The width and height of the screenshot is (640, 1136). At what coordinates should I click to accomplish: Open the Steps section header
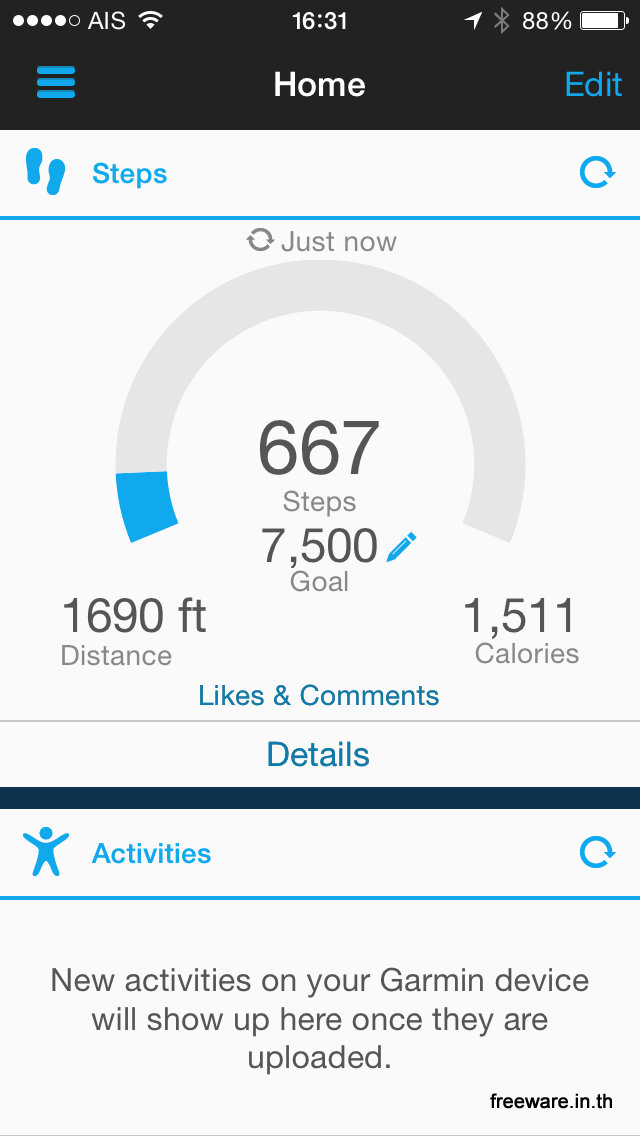click(x=129, y=174)
